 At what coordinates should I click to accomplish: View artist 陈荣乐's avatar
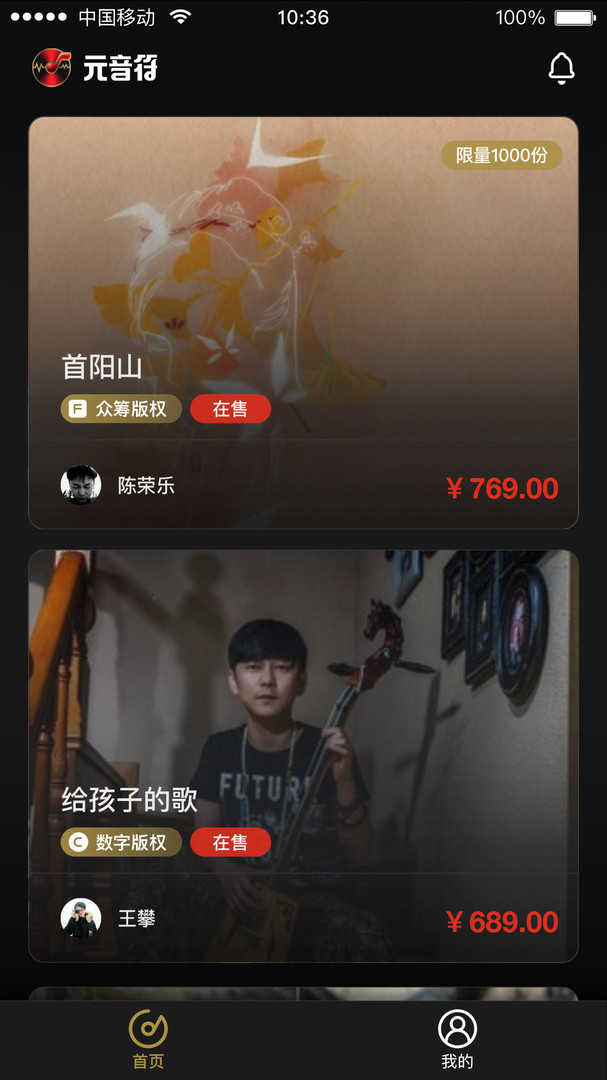[x=81, y=485]
